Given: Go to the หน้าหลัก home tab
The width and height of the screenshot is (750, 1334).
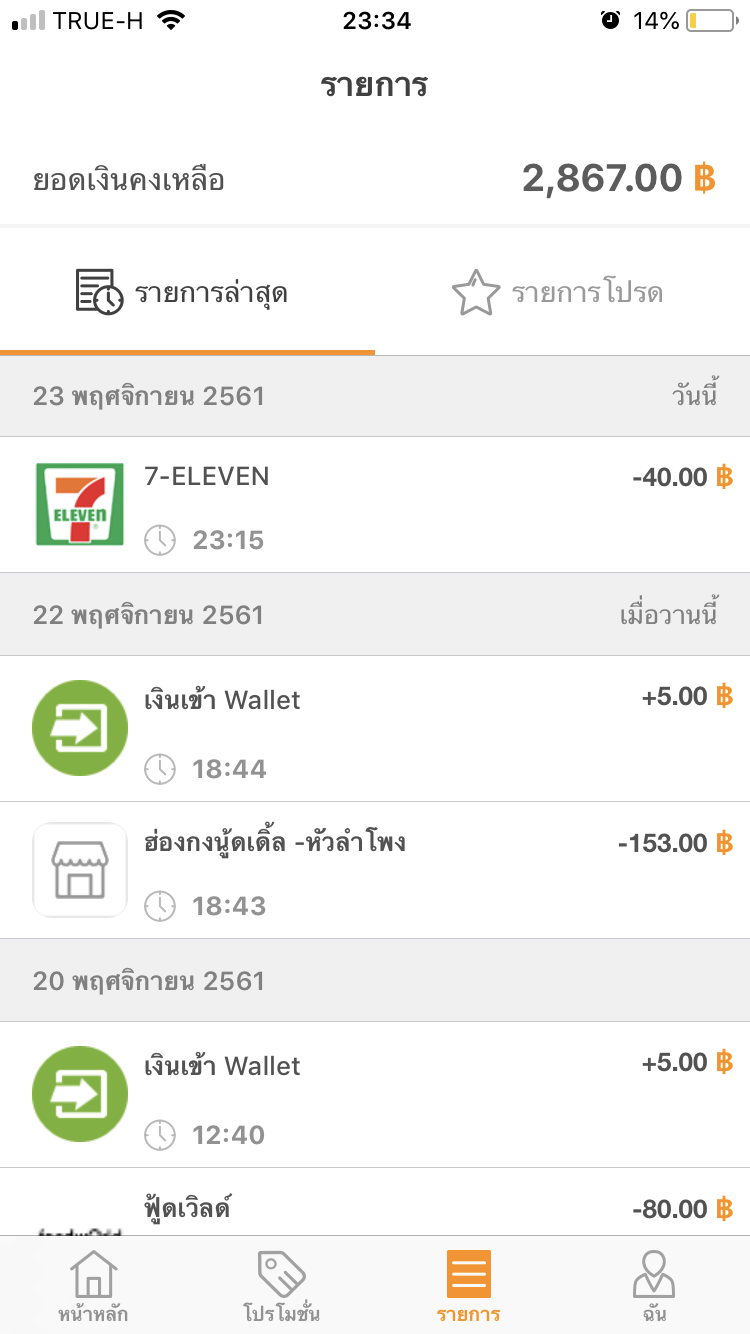Looking at the screenshot, I should (93, 1286).
